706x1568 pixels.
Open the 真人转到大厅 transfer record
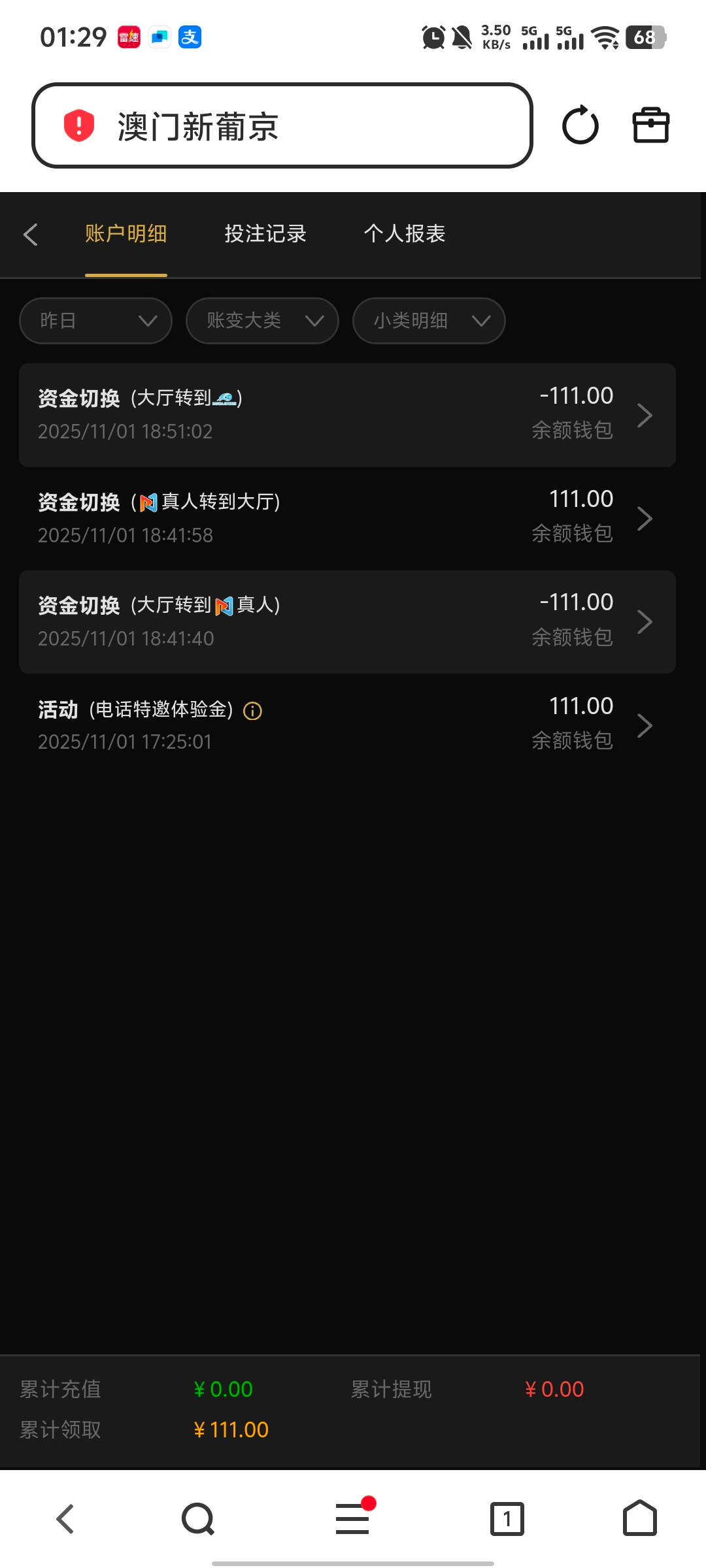click(346, 518)
